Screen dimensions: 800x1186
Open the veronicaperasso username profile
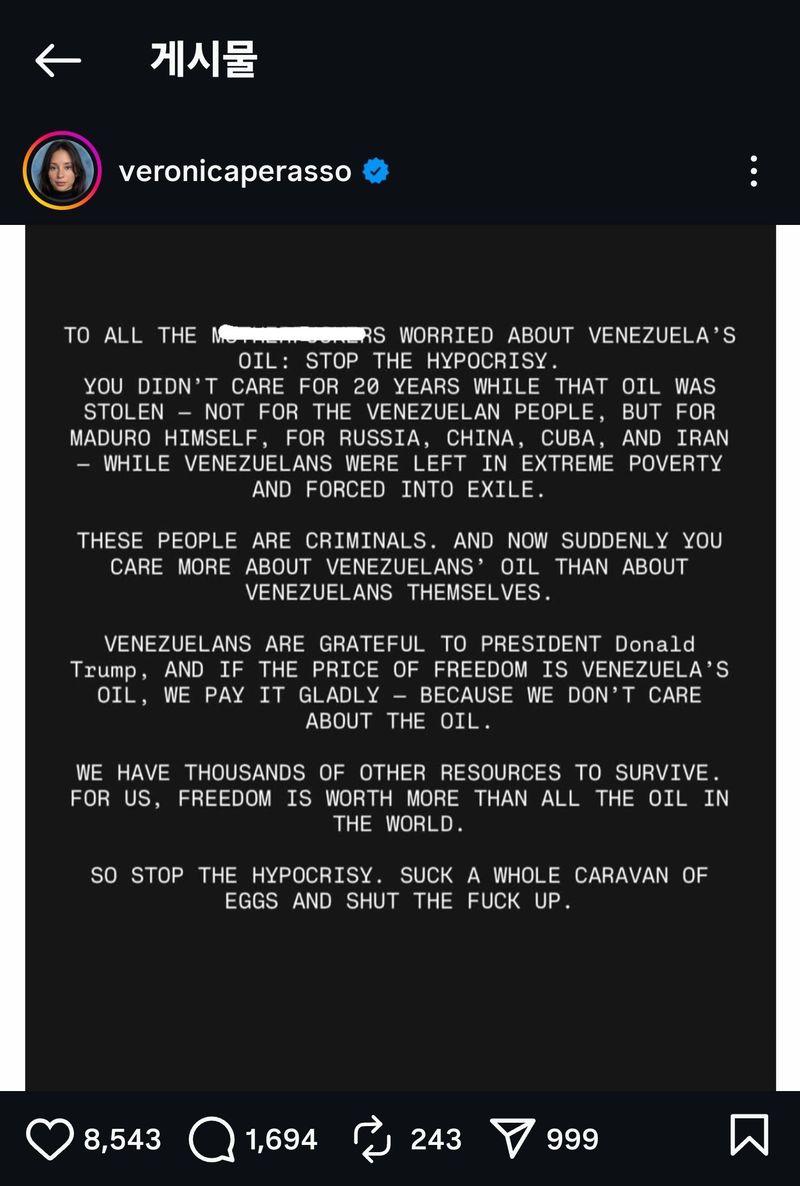pyautogui.click(x=235, y=172)
